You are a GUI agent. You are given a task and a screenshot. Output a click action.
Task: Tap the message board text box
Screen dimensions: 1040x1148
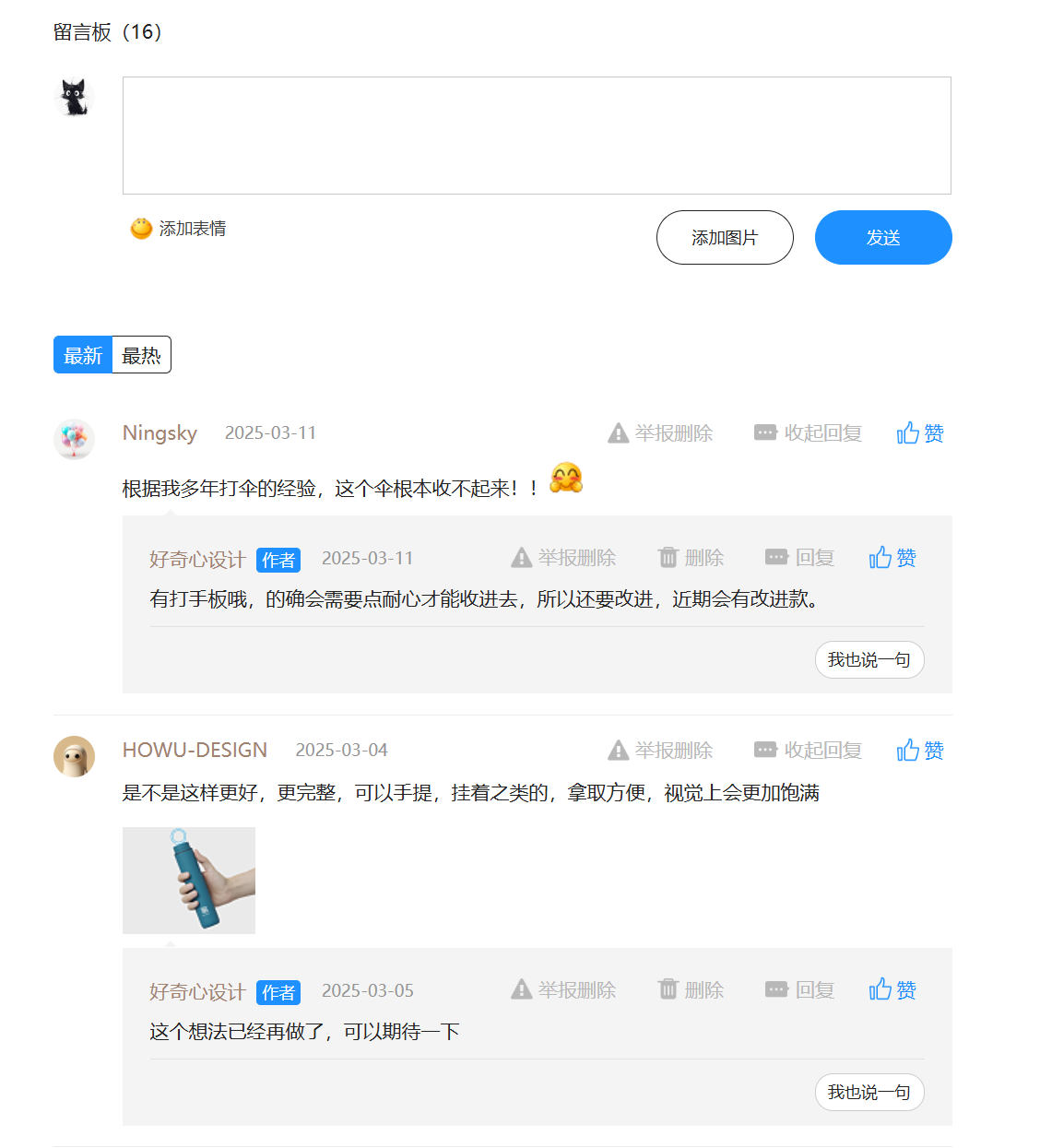click(x=537, y=136)
